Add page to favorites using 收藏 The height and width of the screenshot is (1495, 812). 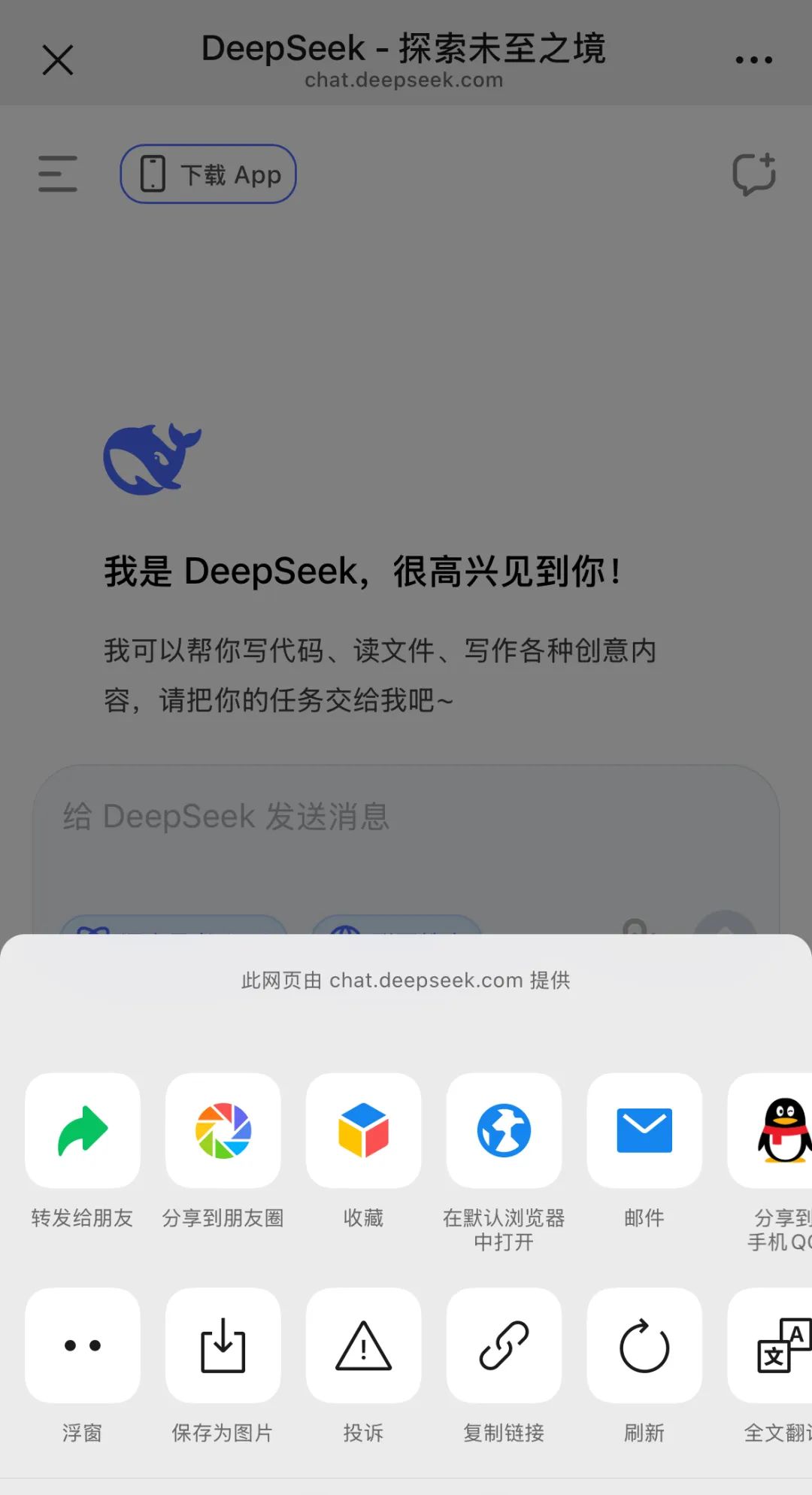pos(364,1130)
